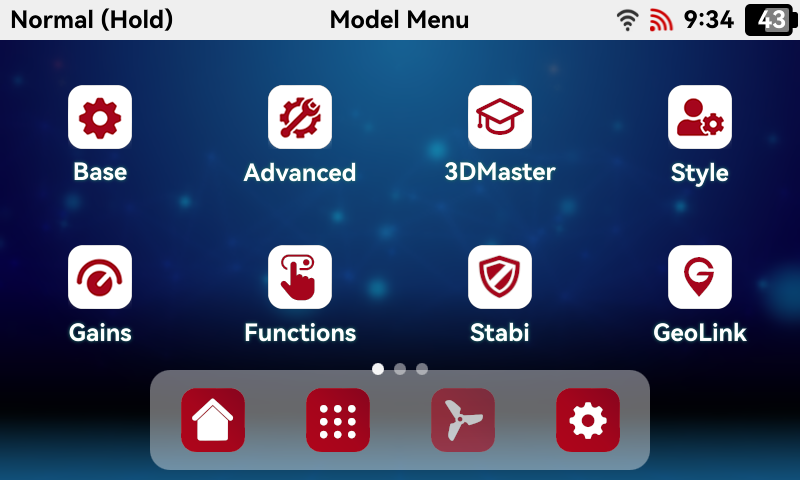Open the grid menu icon in the dock
Image resolution: width=800 pixels, height=480 pixels.
[x=338, y=420]
